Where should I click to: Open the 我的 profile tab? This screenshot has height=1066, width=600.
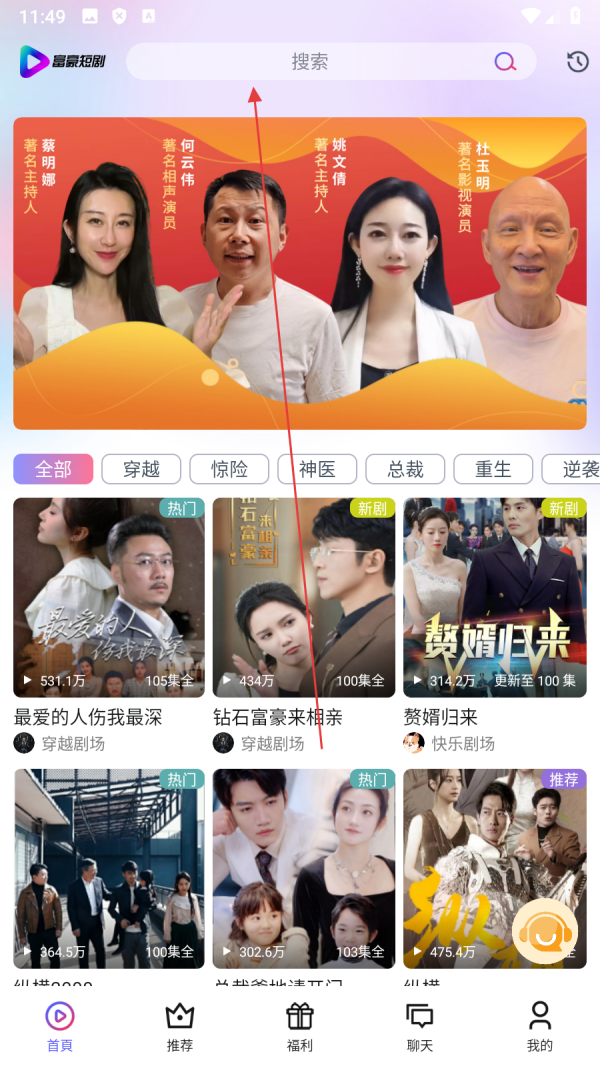pyautogui.click(x=540, y=1026)
